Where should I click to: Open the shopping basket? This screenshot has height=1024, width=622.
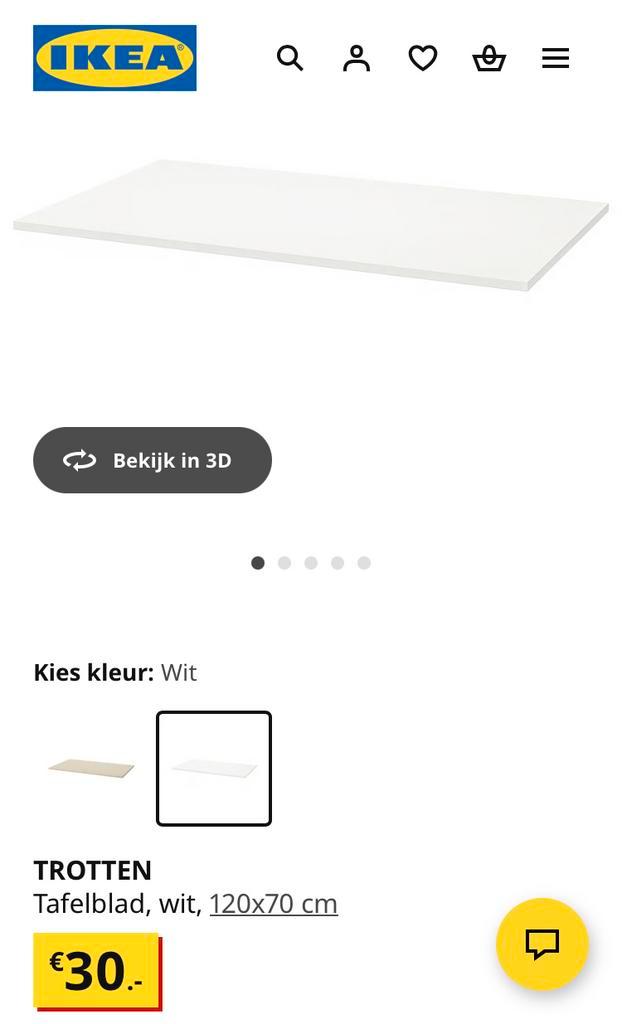(x=489, y=58)
